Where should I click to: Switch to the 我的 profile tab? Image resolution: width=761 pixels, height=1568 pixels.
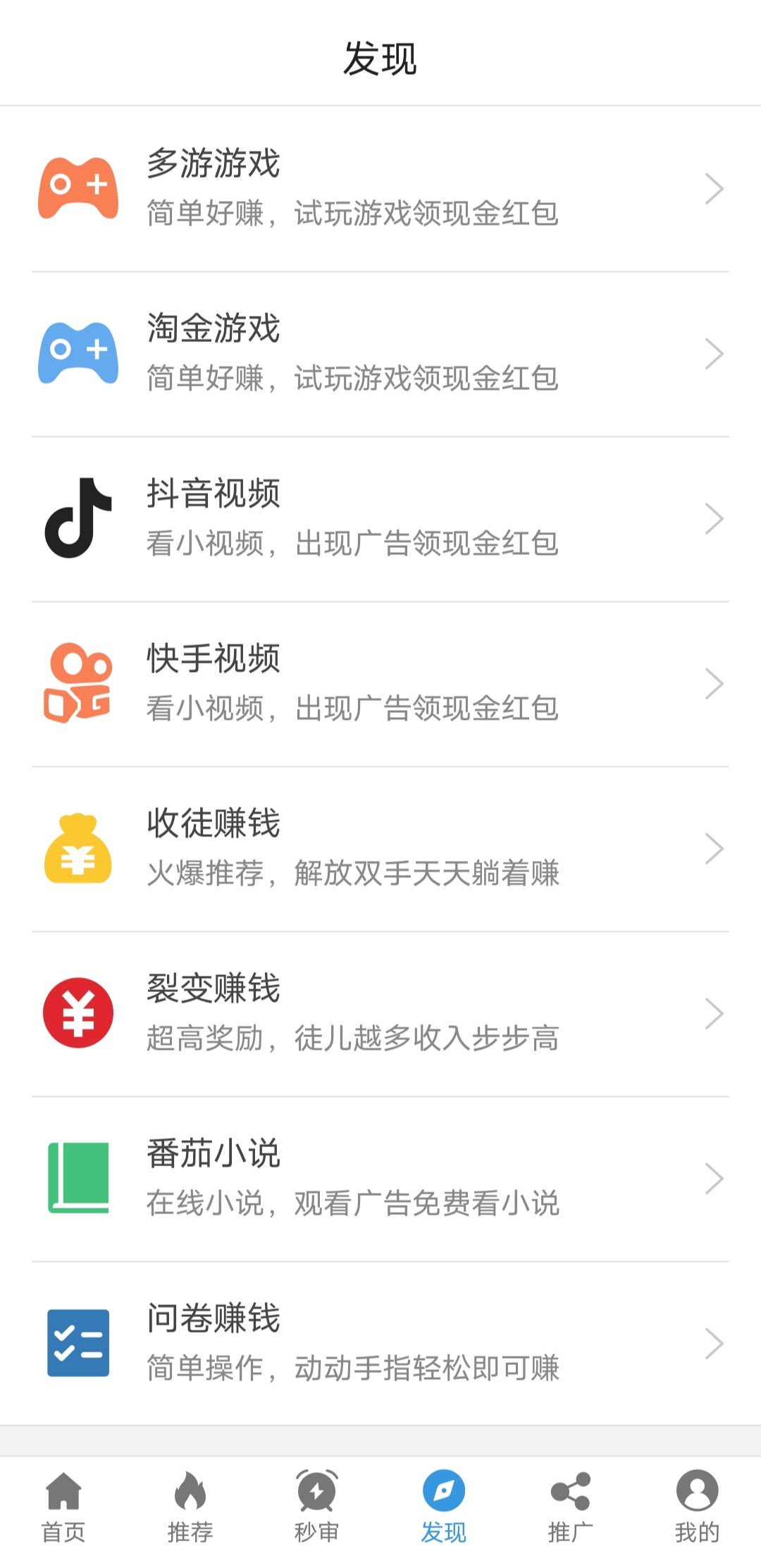(698, 1507)
